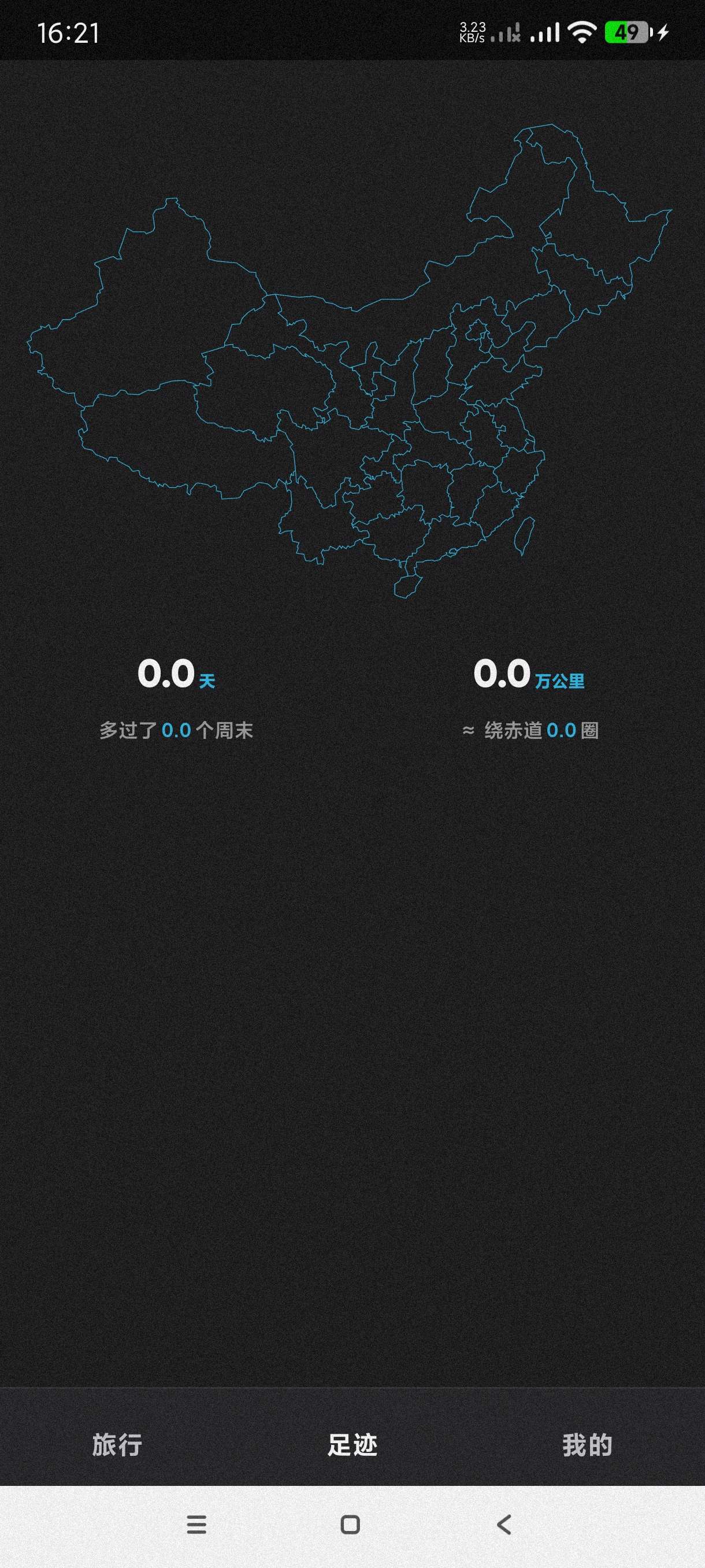Image resolution: width=705 pixels, height=1568 pixels.
Task: Switch to the 旅行 tab
Action: 117,1444
